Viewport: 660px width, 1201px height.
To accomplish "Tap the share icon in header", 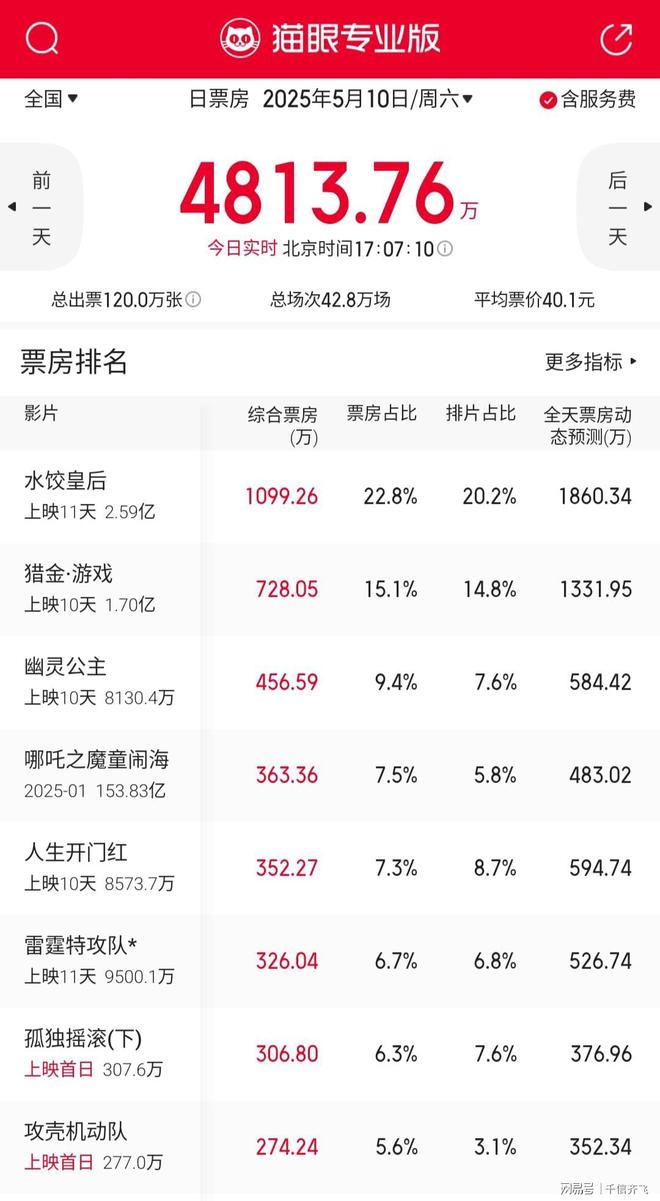I will click(616, 38).
